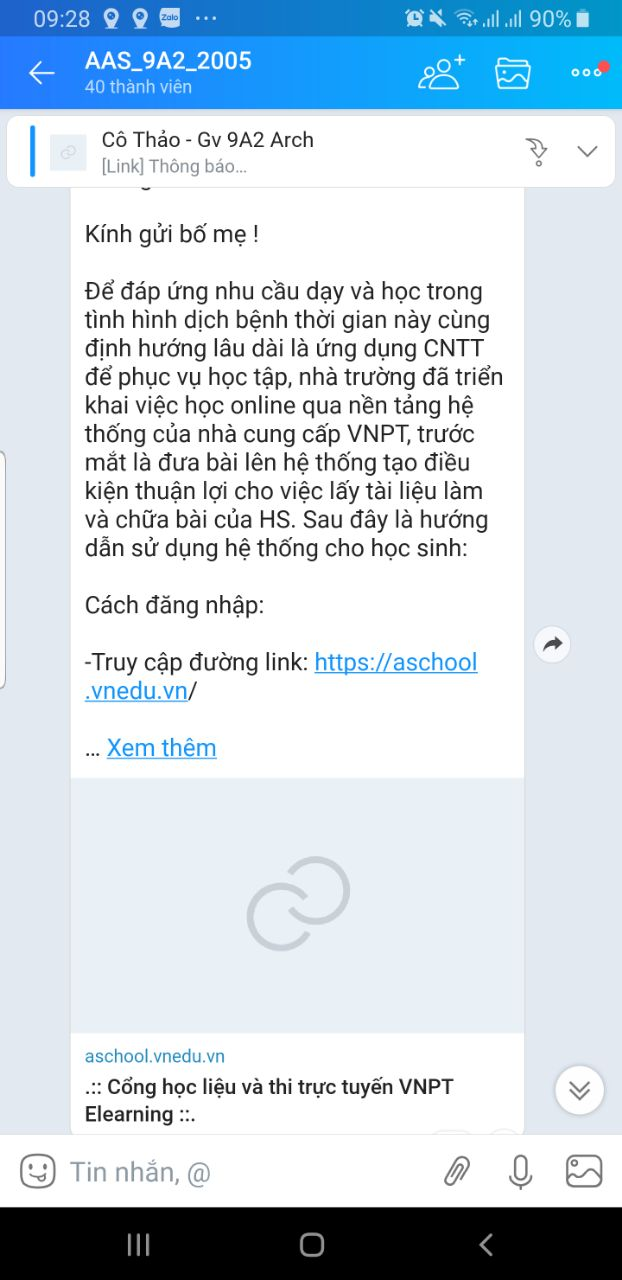This screenshot has width=622, height=1280.
Task: Open the group options menu
Action: coord(586,72)
